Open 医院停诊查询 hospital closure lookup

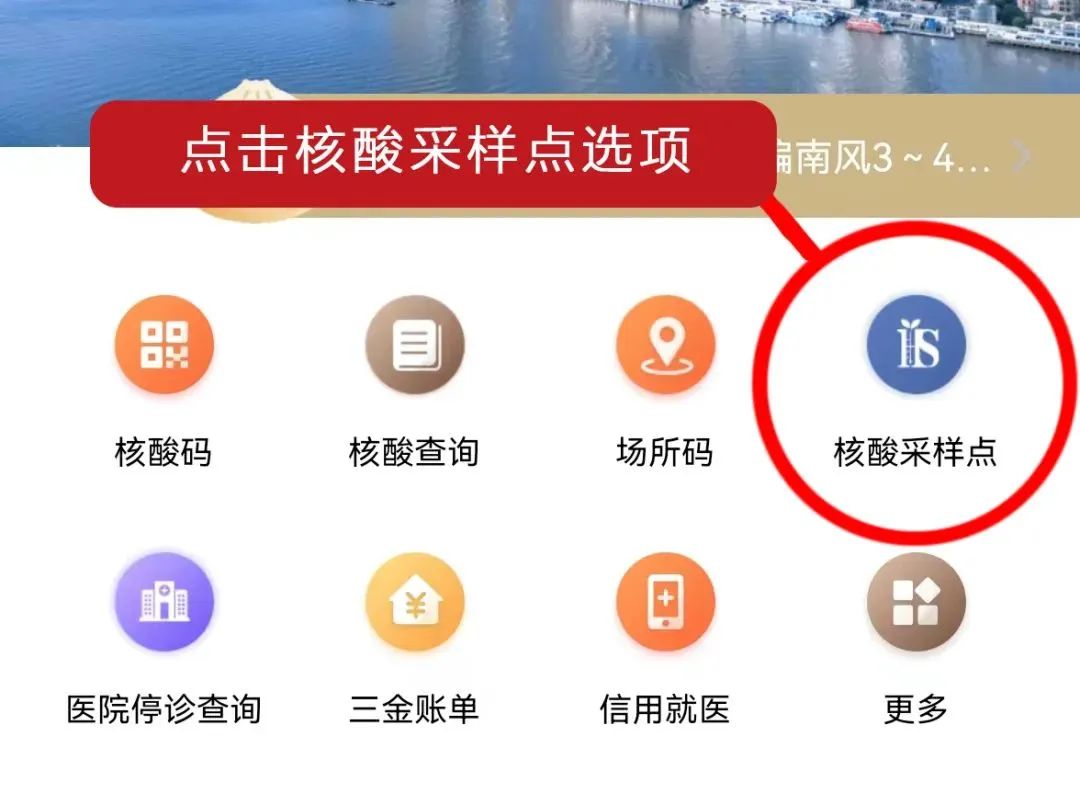click(164, 602)
